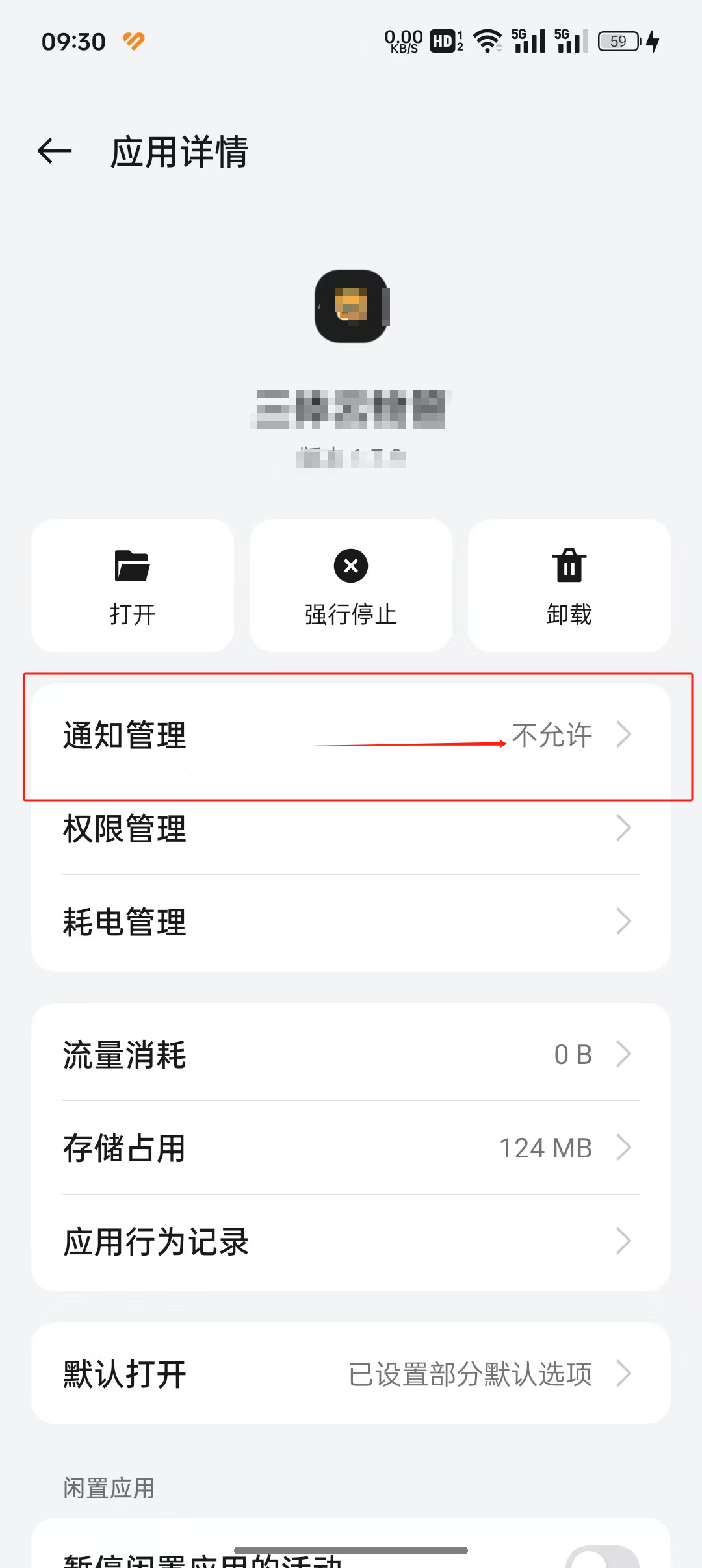
Task: Open 存储占用 showing 124 MB
Action: [x=351, y=1148]
